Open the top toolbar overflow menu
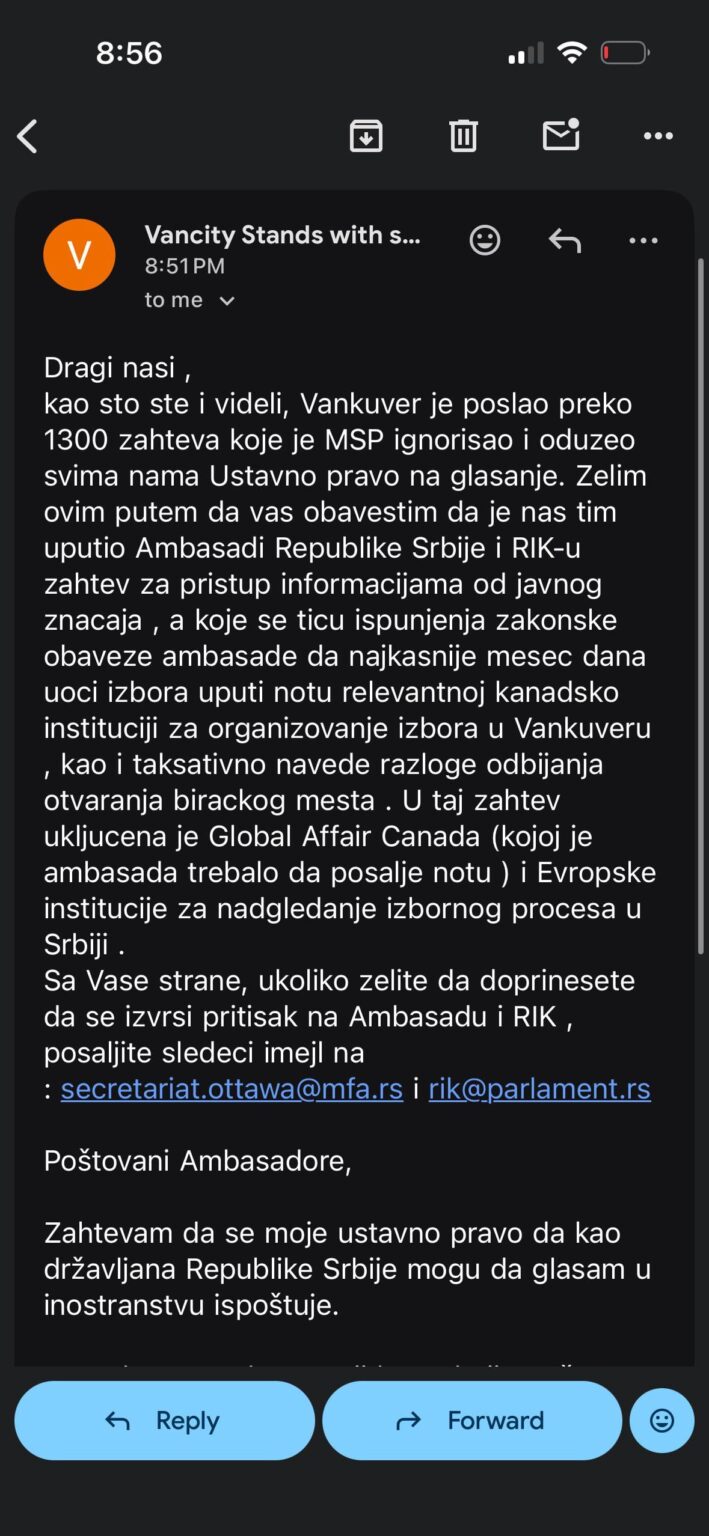The image size is (709, 1536). 658,136
